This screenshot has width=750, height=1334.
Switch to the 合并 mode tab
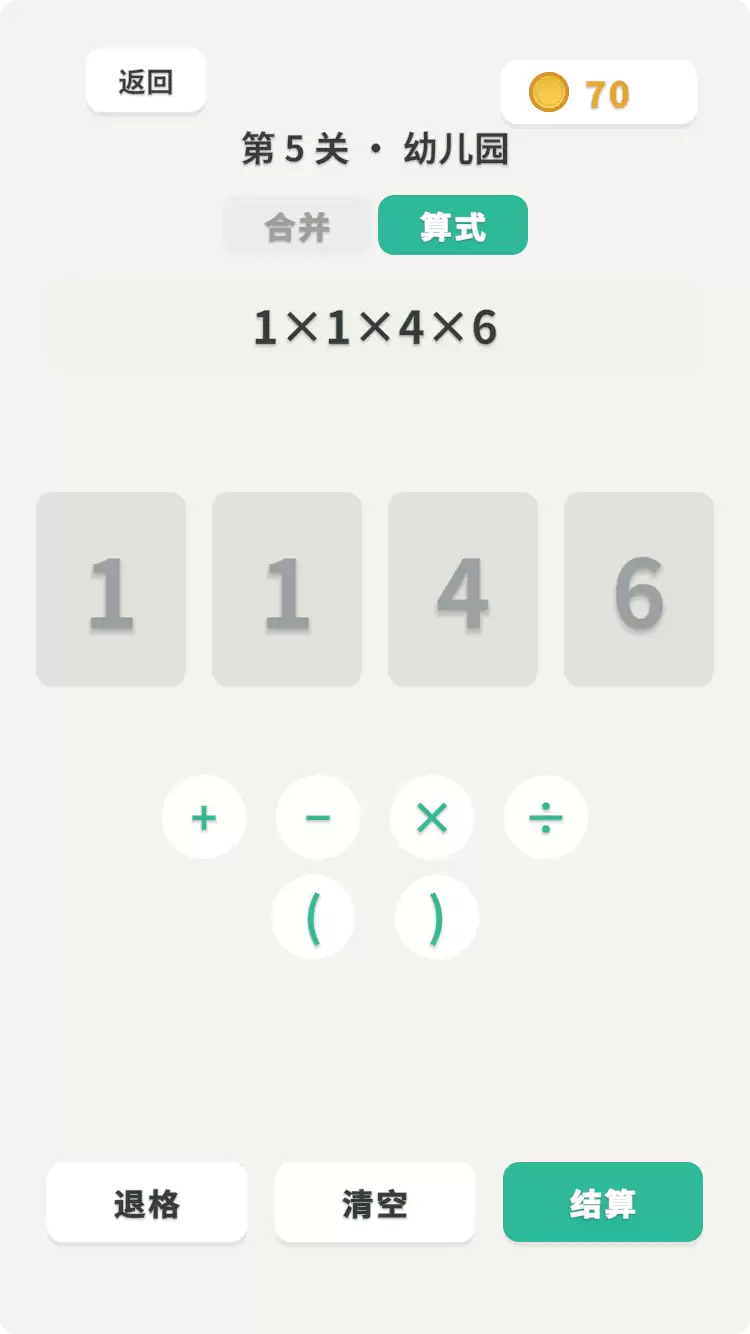coord(298,226)
